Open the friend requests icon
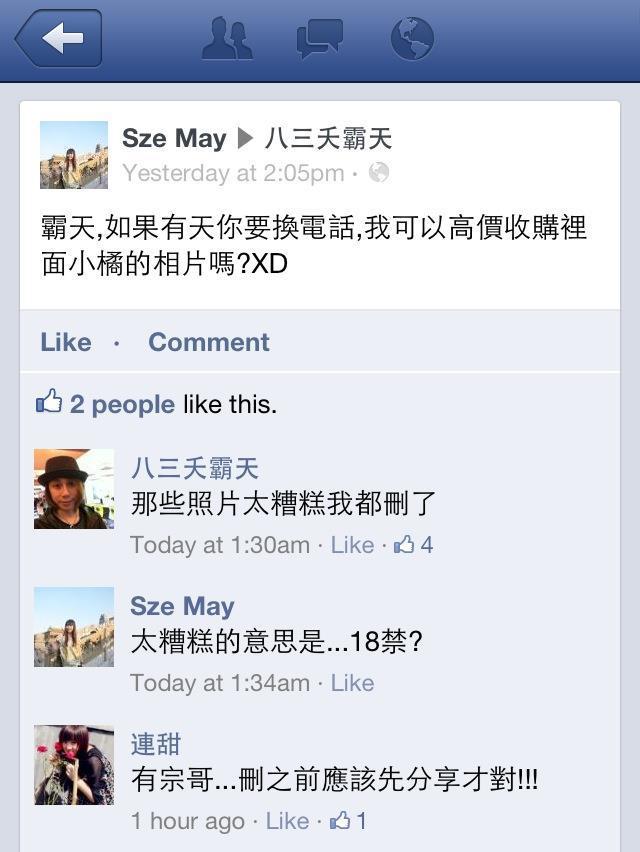 (226, 39)
